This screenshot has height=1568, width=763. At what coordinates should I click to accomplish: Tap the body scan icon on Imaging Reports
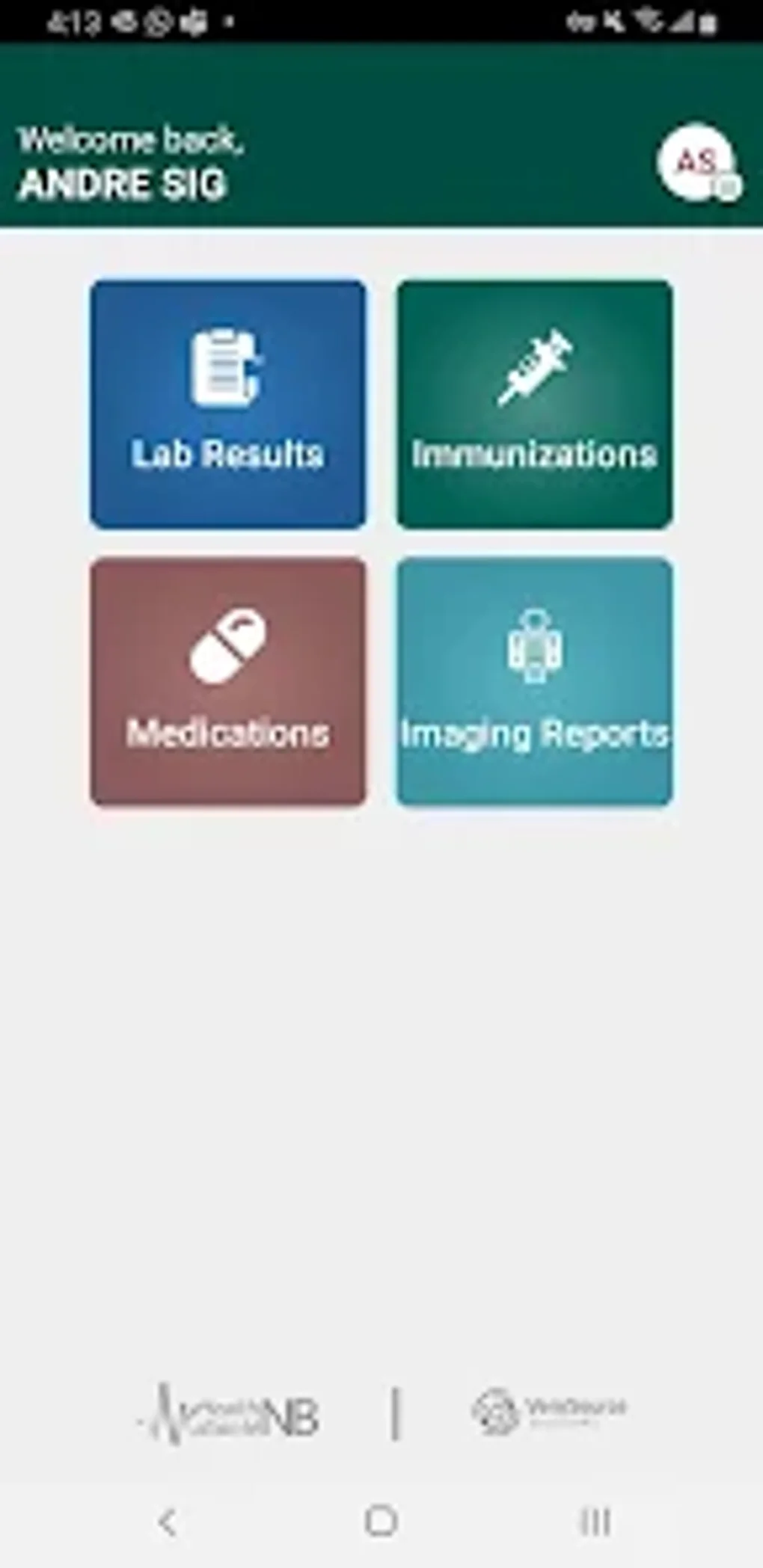tap(536, 646)
